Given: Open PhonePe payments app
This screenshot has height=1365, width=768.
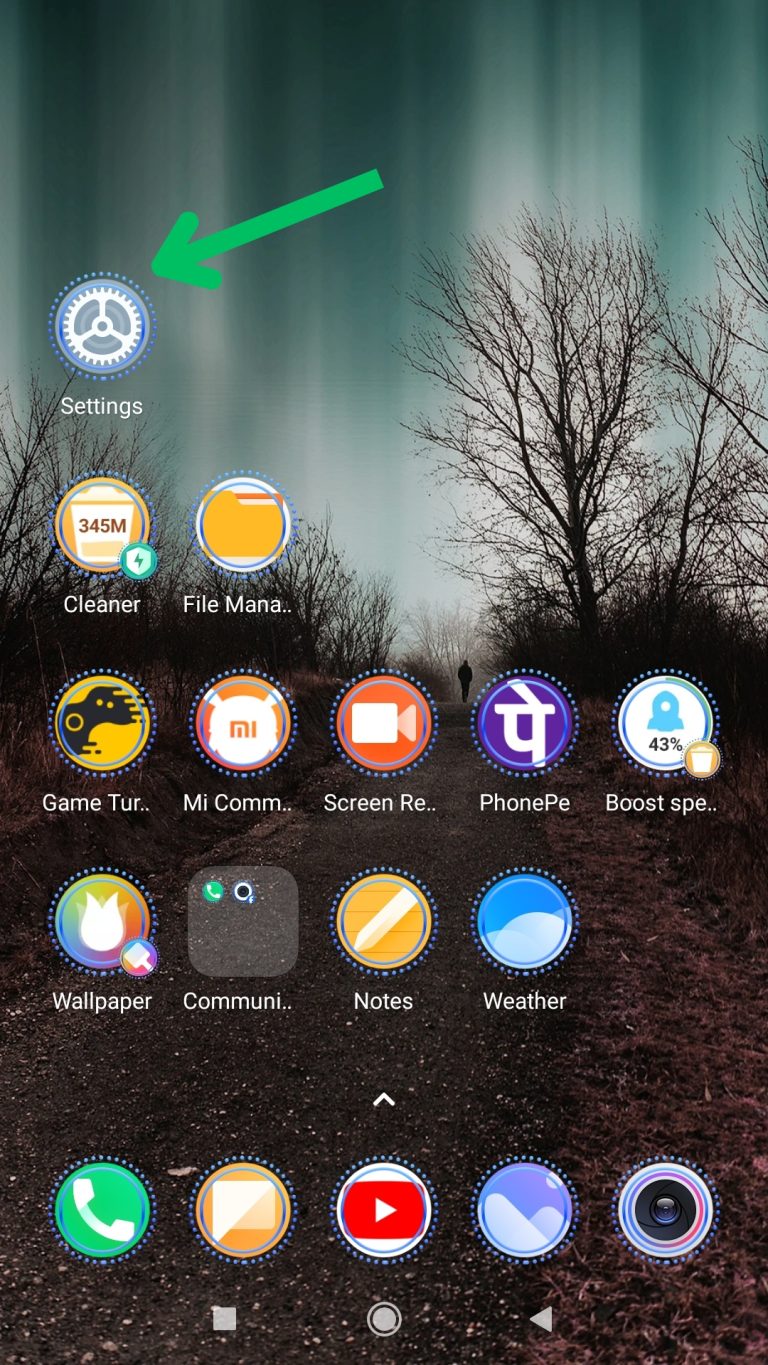Looking at the screenshot, I should [524, 722].
